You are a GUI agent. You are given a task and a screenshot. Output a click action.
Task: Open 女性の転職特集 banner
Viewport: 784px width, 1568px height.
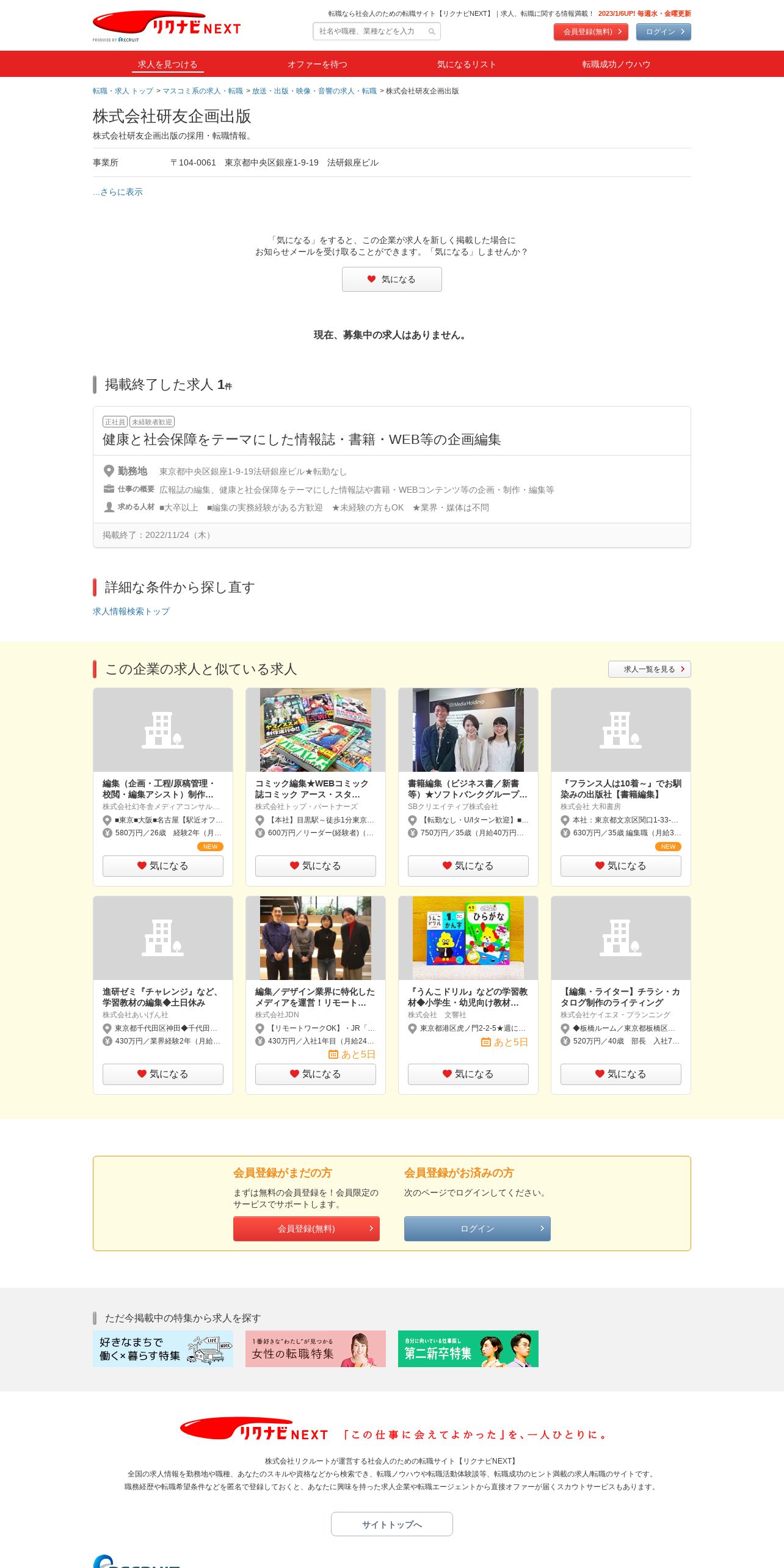pos(315,1349)
